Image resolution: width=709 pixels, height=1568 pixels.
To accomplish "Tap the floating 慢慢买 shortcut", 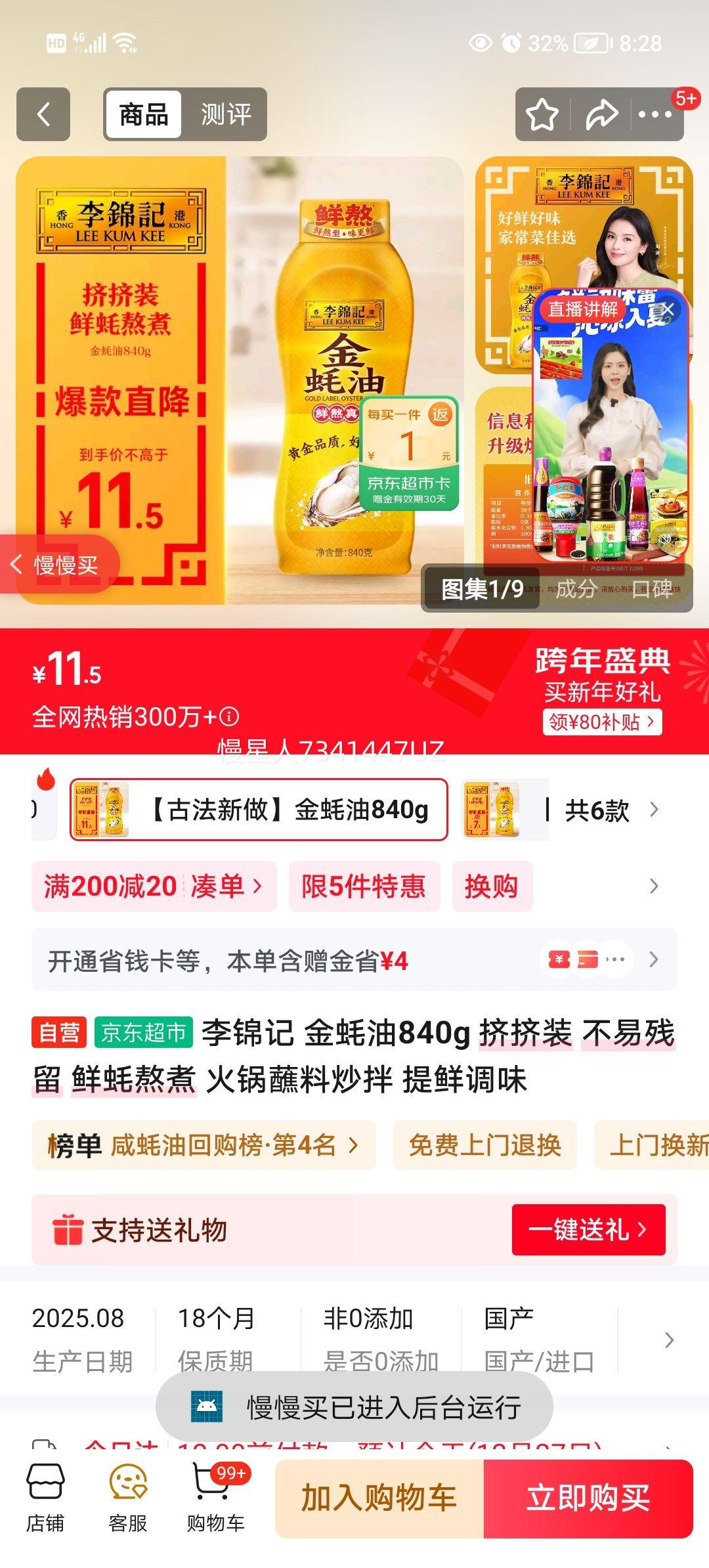I will 60,563.
